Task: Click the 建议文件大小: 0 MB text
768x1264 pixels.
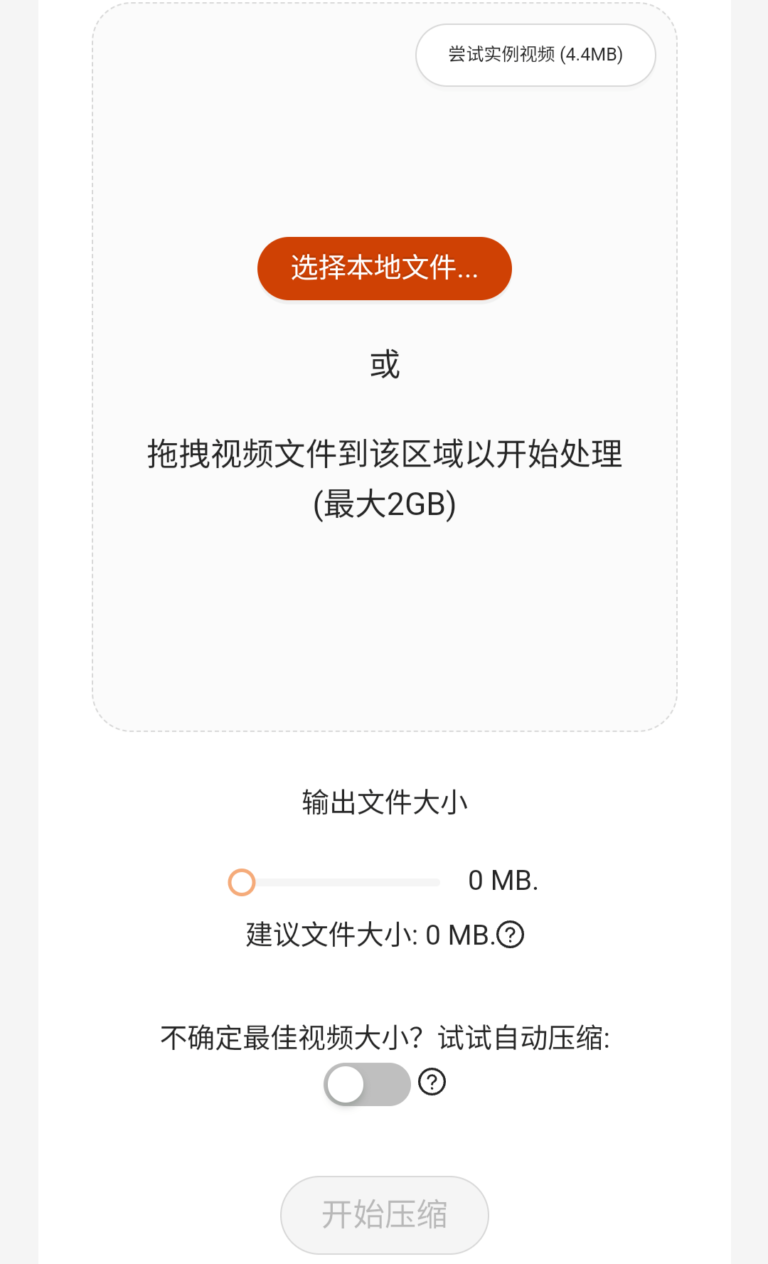Action: [365, 936]
